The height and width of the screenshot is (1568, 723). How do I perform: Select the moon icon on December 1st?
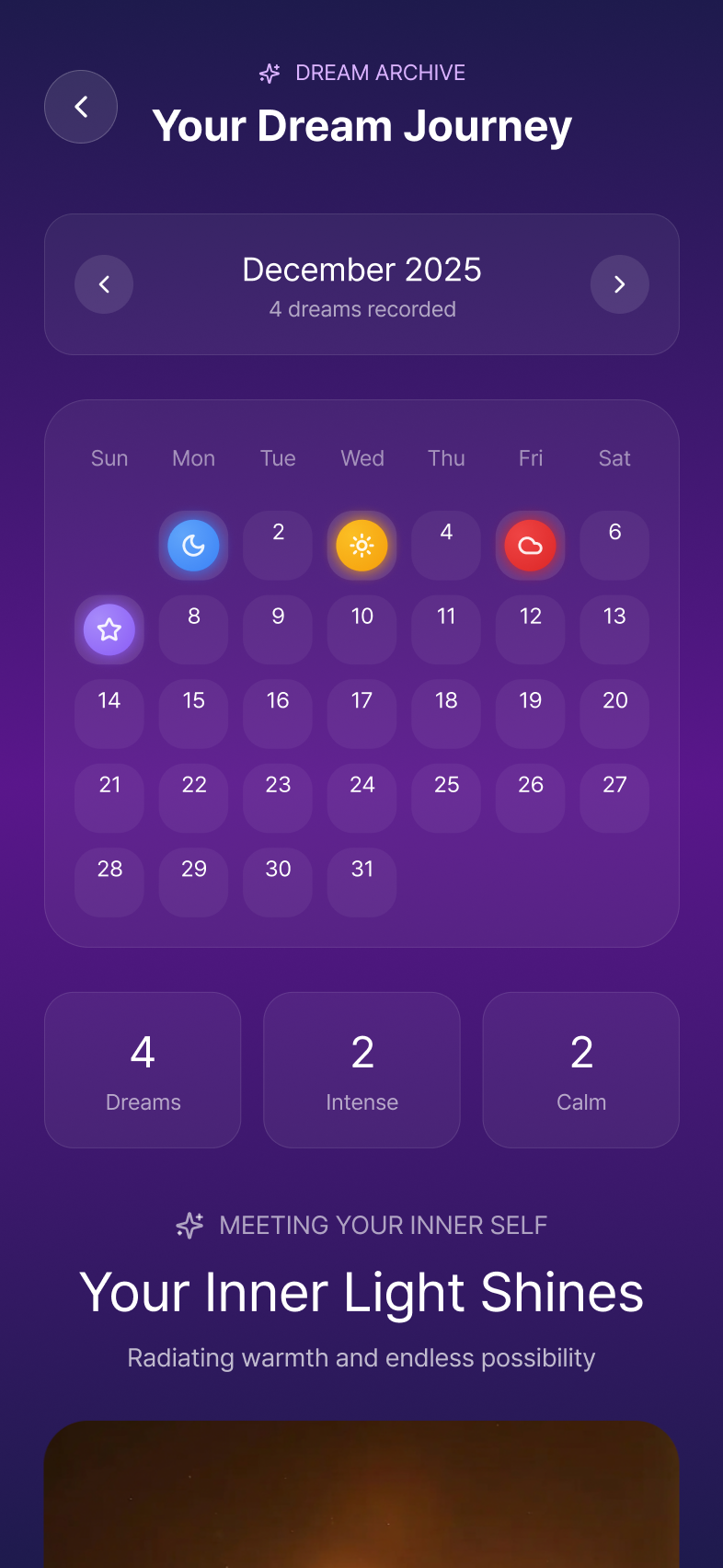click(x=193, y=545)
